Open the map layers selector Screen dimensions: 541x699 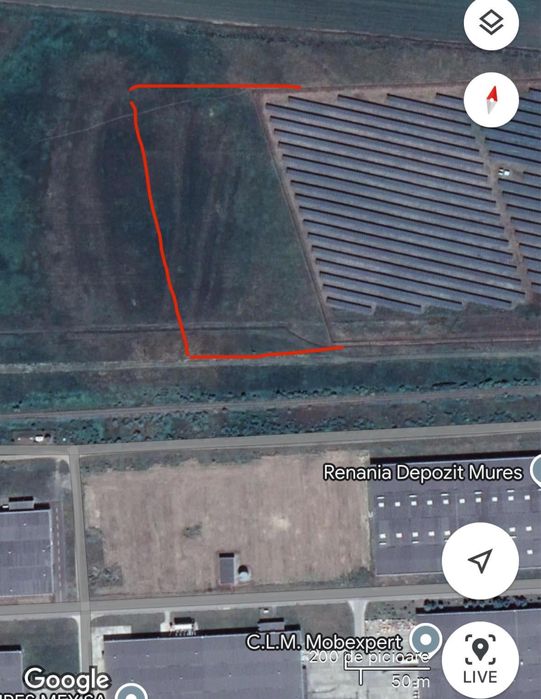coord(491,23)
